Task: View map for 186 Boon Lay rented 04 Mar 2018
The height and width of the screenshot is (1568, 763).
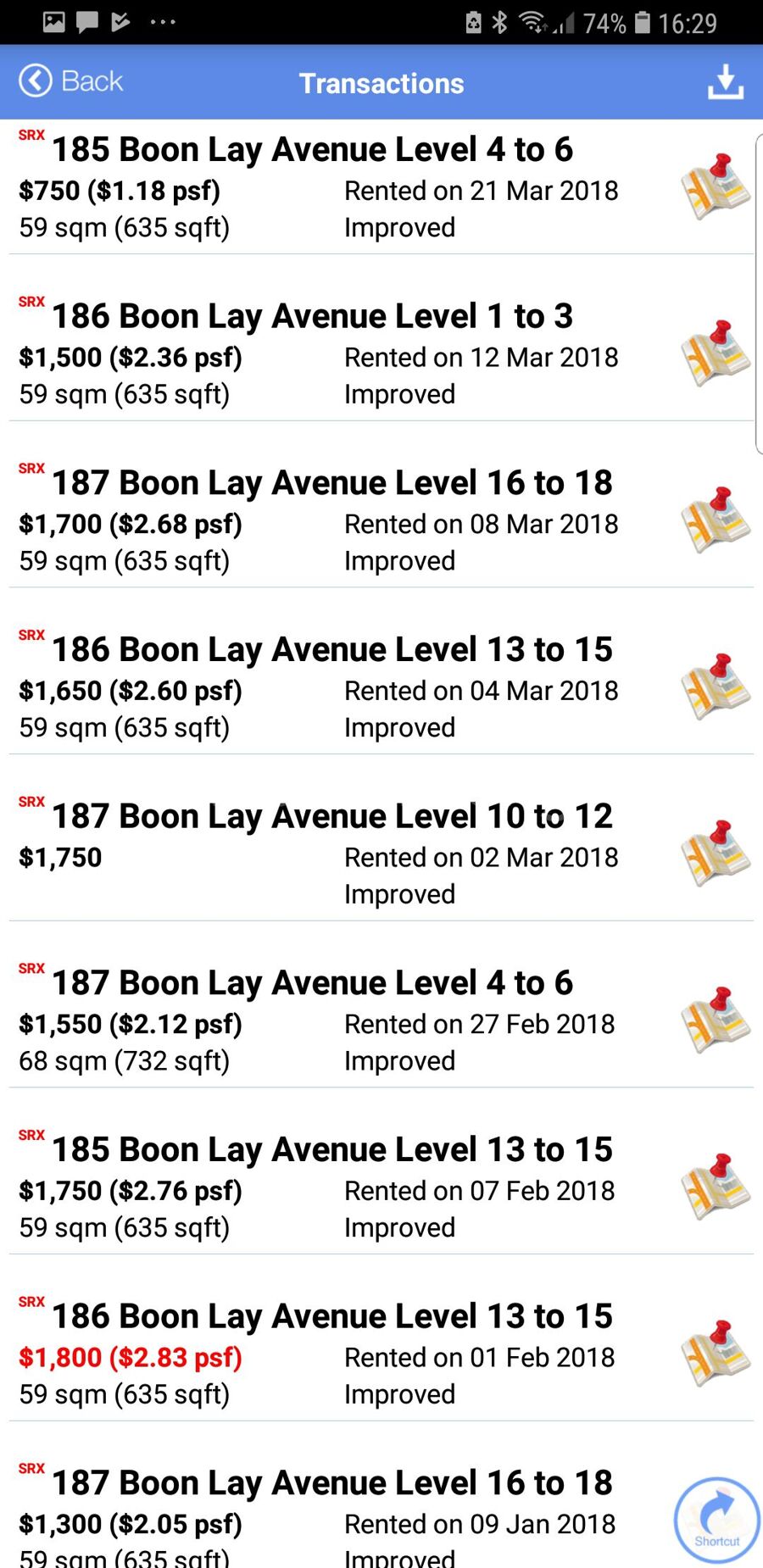Action: 716,687
